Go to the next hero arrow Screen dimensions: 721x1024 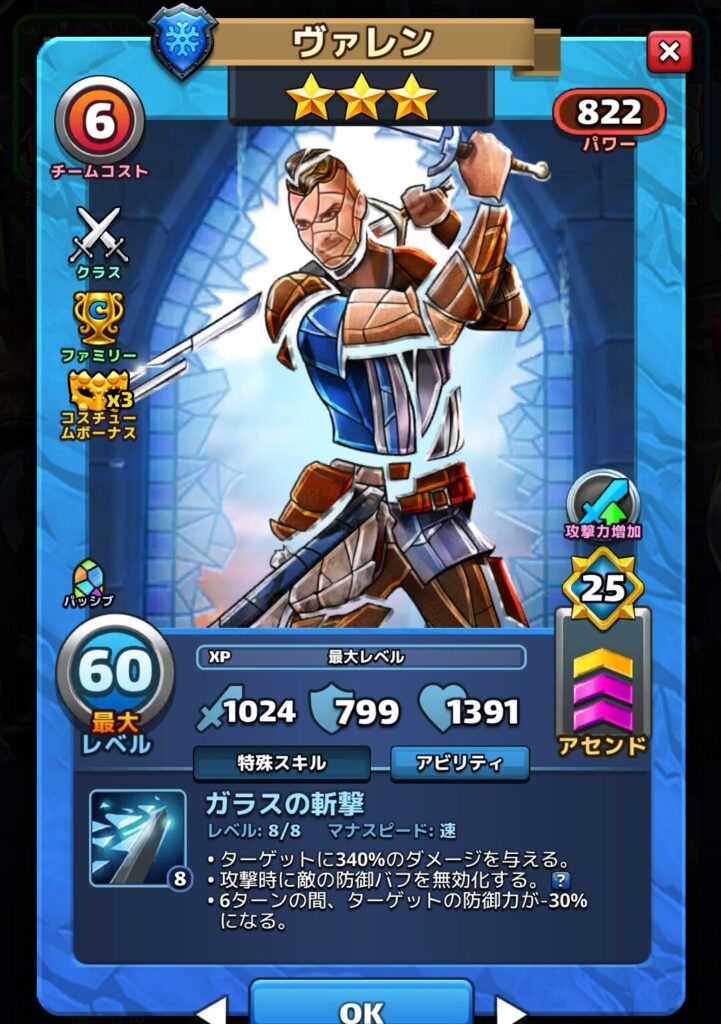(511, 1010)
